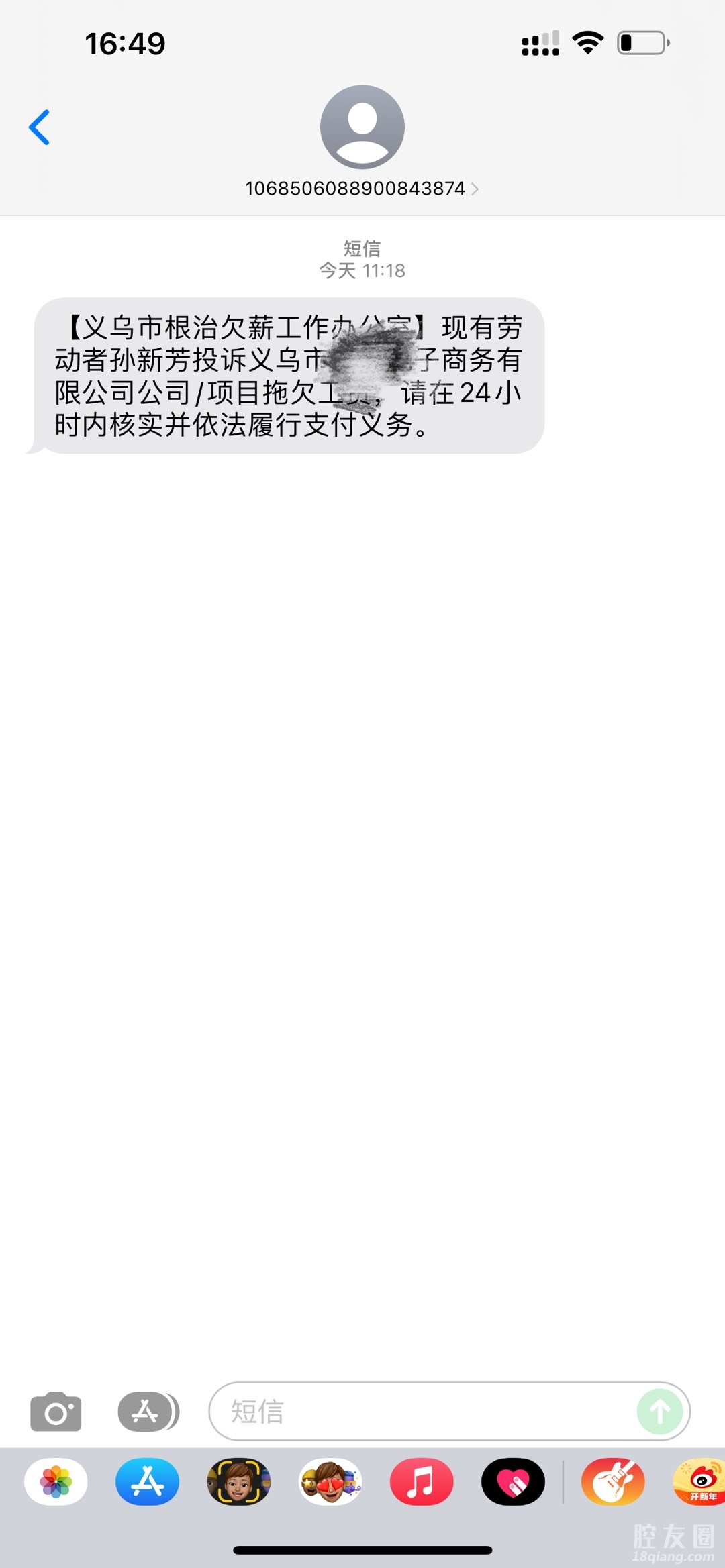725x1568 pixels.
Task: Go back to the messages list
Action: point(39,127)
